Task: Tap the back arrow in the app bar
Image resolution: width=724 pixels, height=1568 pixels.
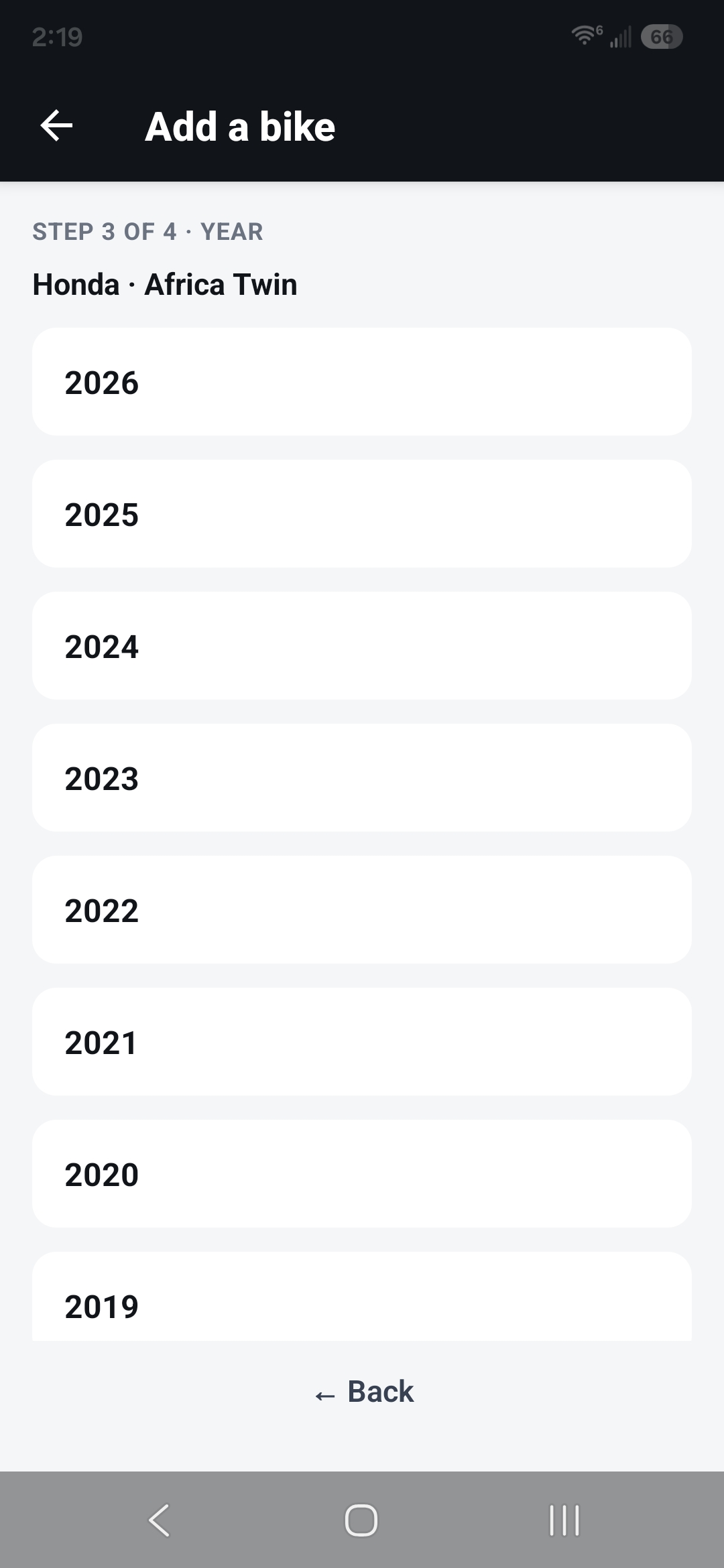Action: click(57, 126)
